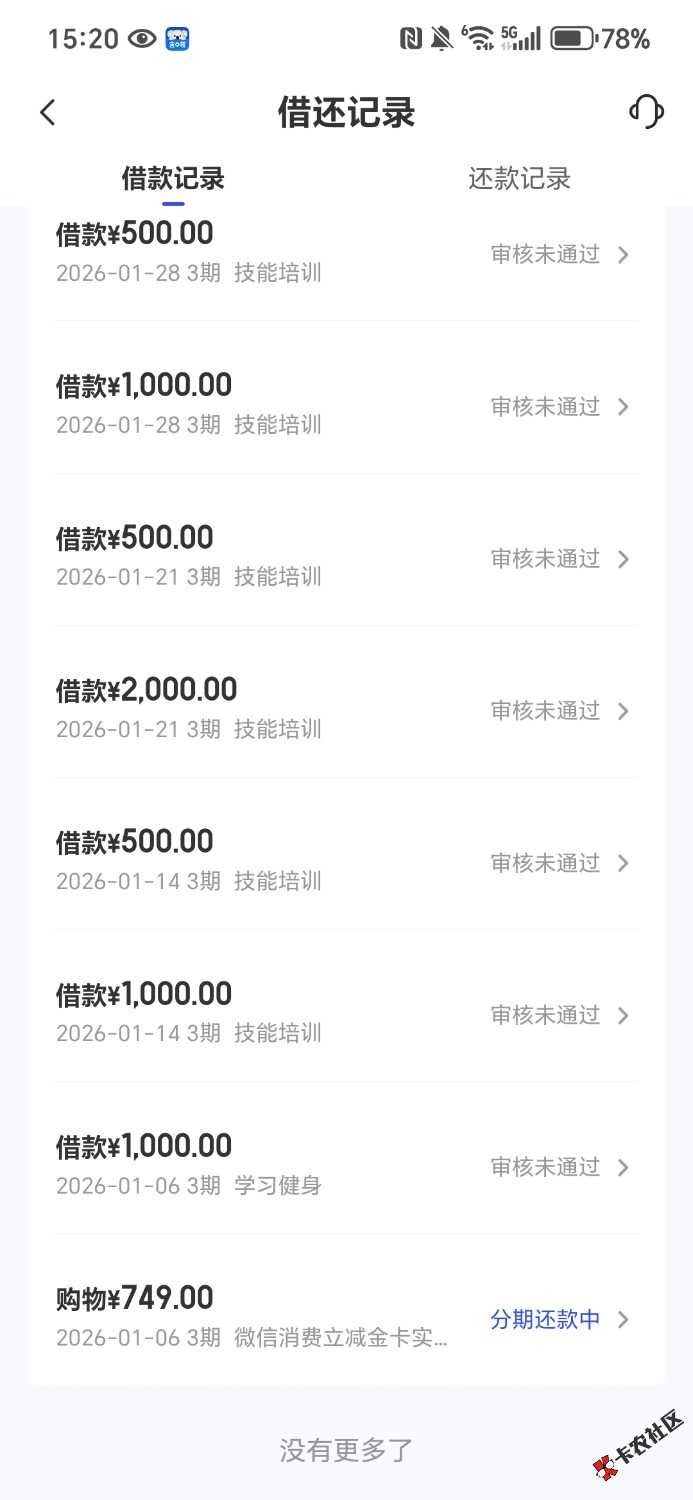693x1500 pixels.
Task: Open customer service headset icon
Action: (646, 111)
